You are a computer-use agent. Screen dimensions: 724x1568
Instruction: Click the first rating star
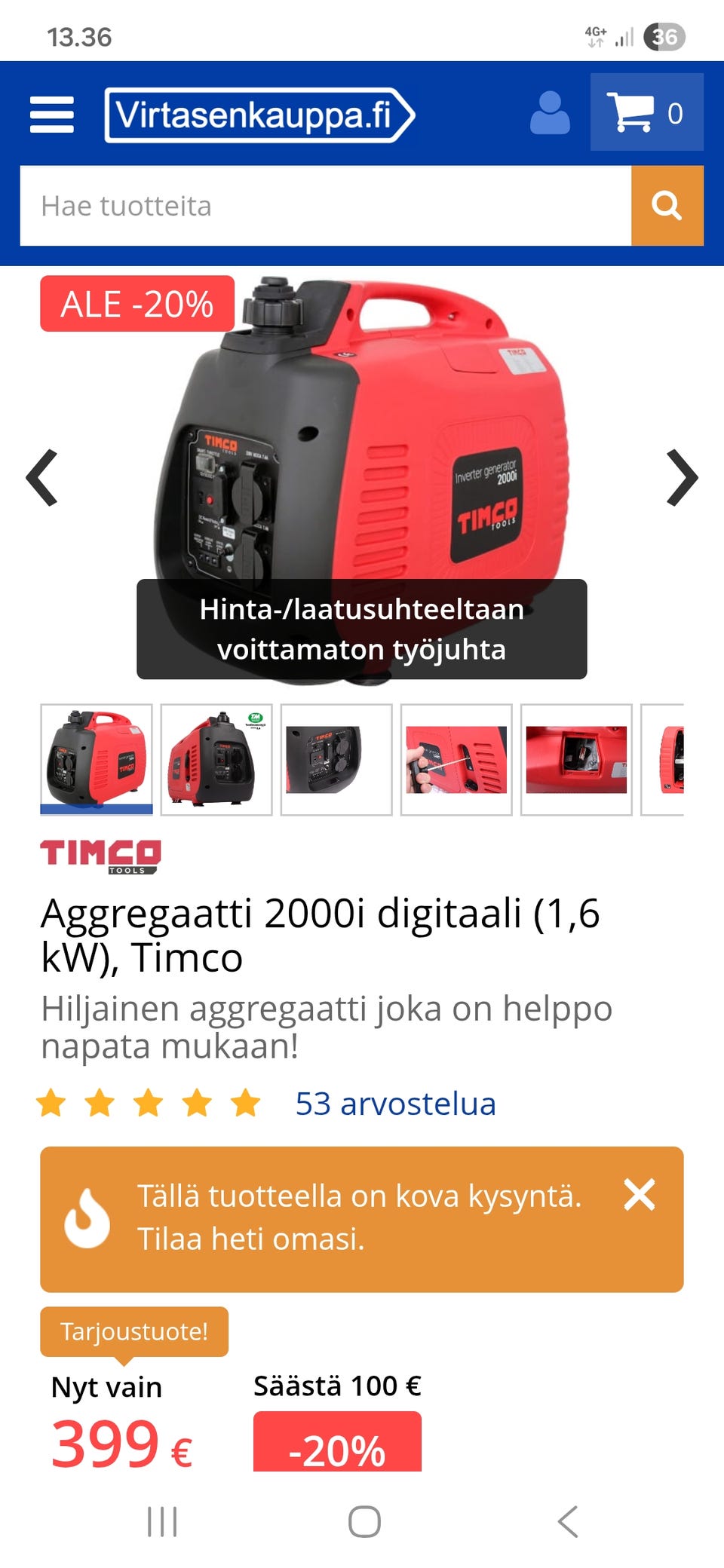coord(54,1103)
